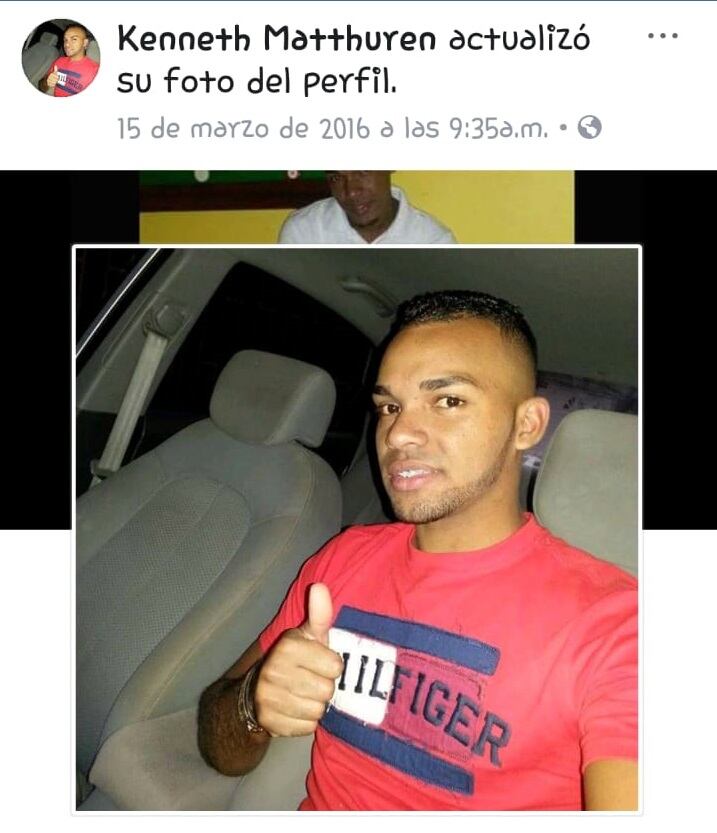Viewport: 717px width, 833px height.
Task: View the updated profile photo full screen
Action: (x=357, y=528)
